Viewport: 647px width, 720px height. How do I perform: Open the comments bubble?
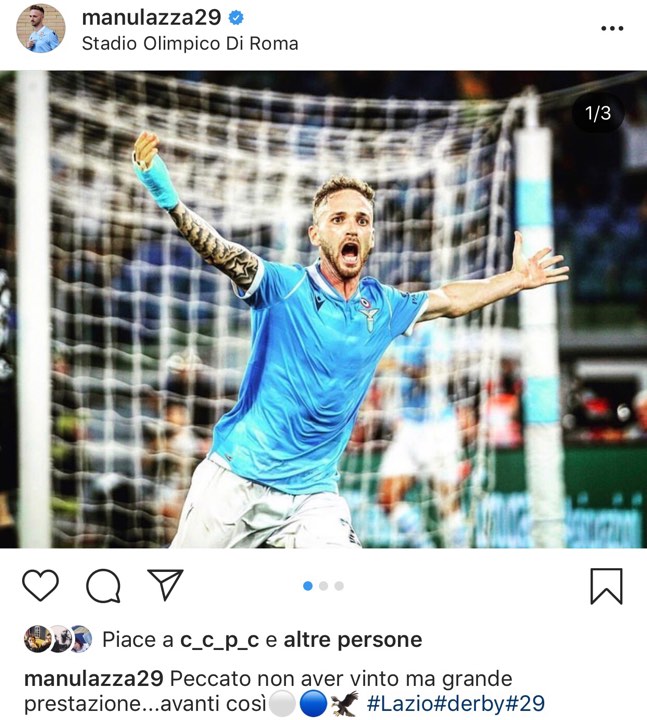click(103, 585)
